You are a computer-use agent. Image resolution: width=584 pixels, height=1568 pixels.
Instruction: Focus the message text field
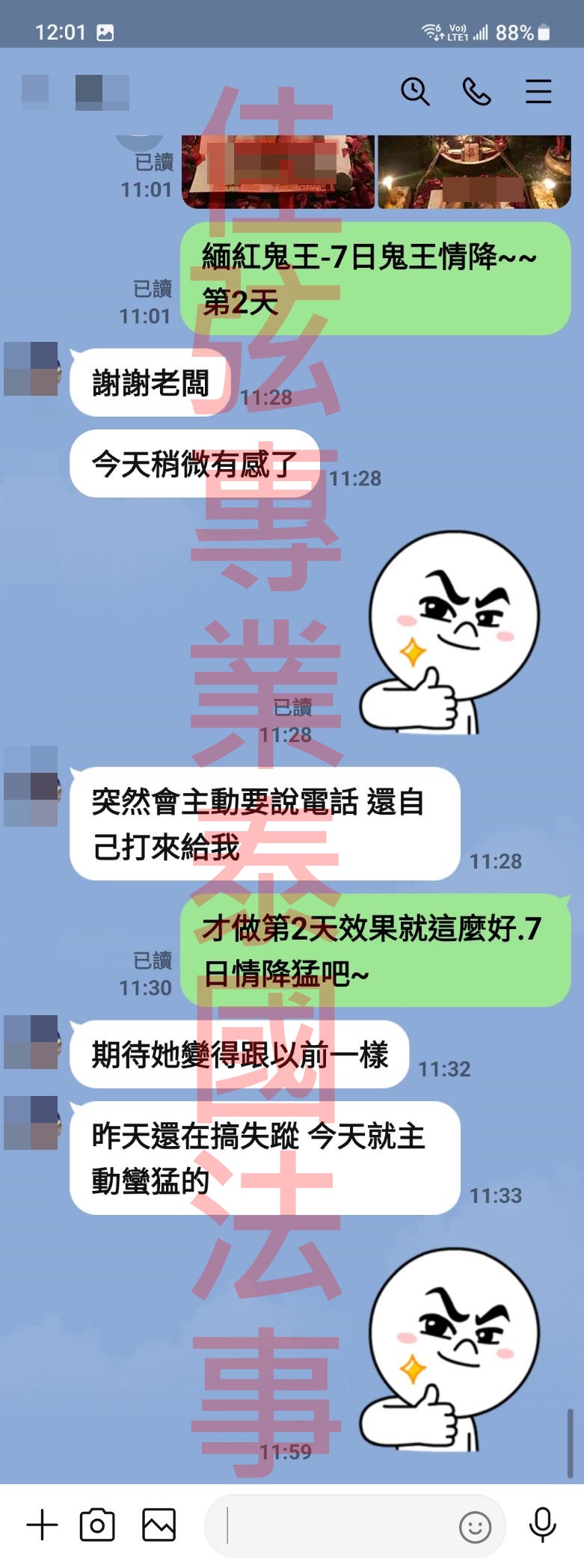coord(336,1525)
